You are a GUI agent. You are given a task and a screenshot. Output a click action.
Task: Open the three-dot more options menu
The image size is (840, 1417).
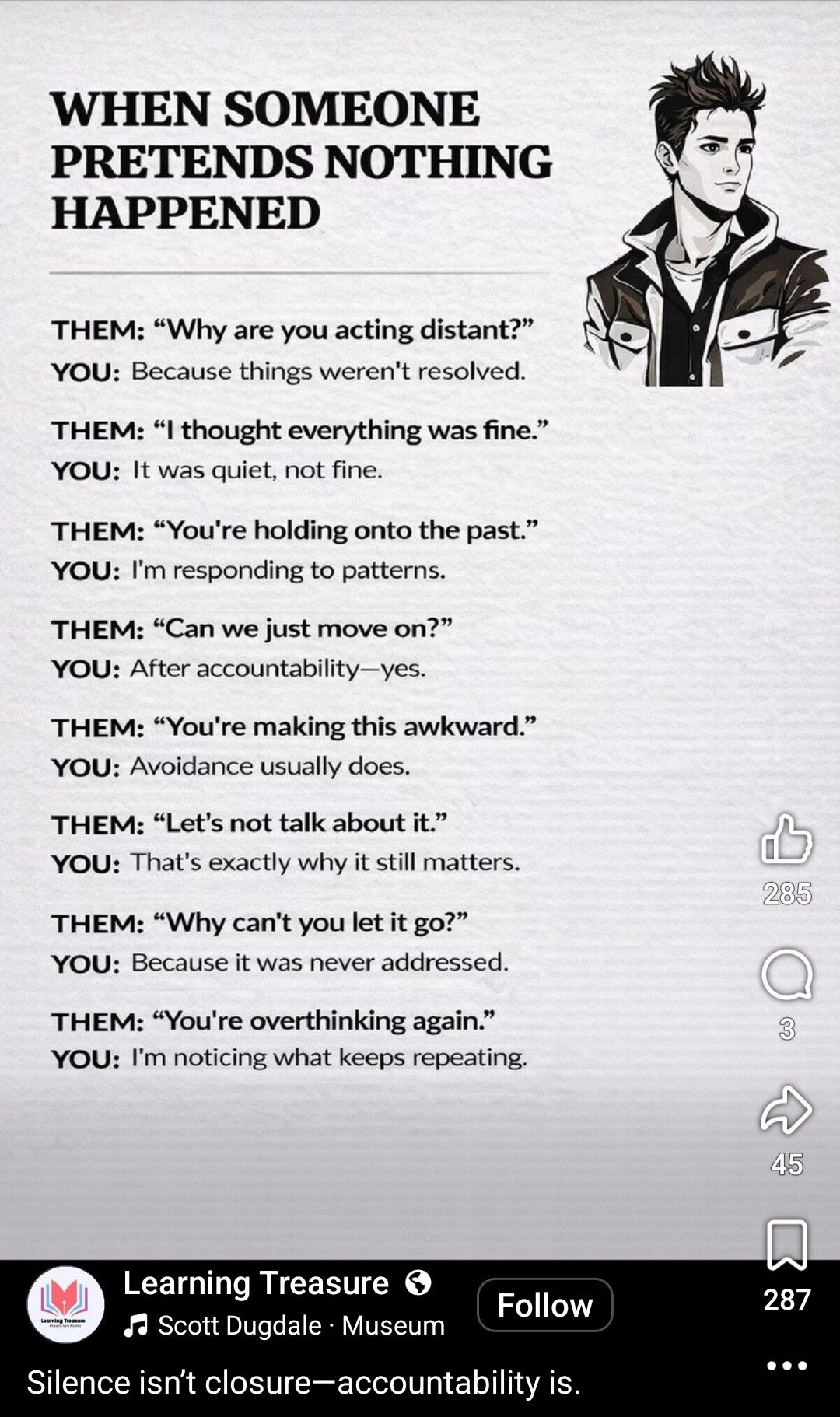pos(787,1366)
